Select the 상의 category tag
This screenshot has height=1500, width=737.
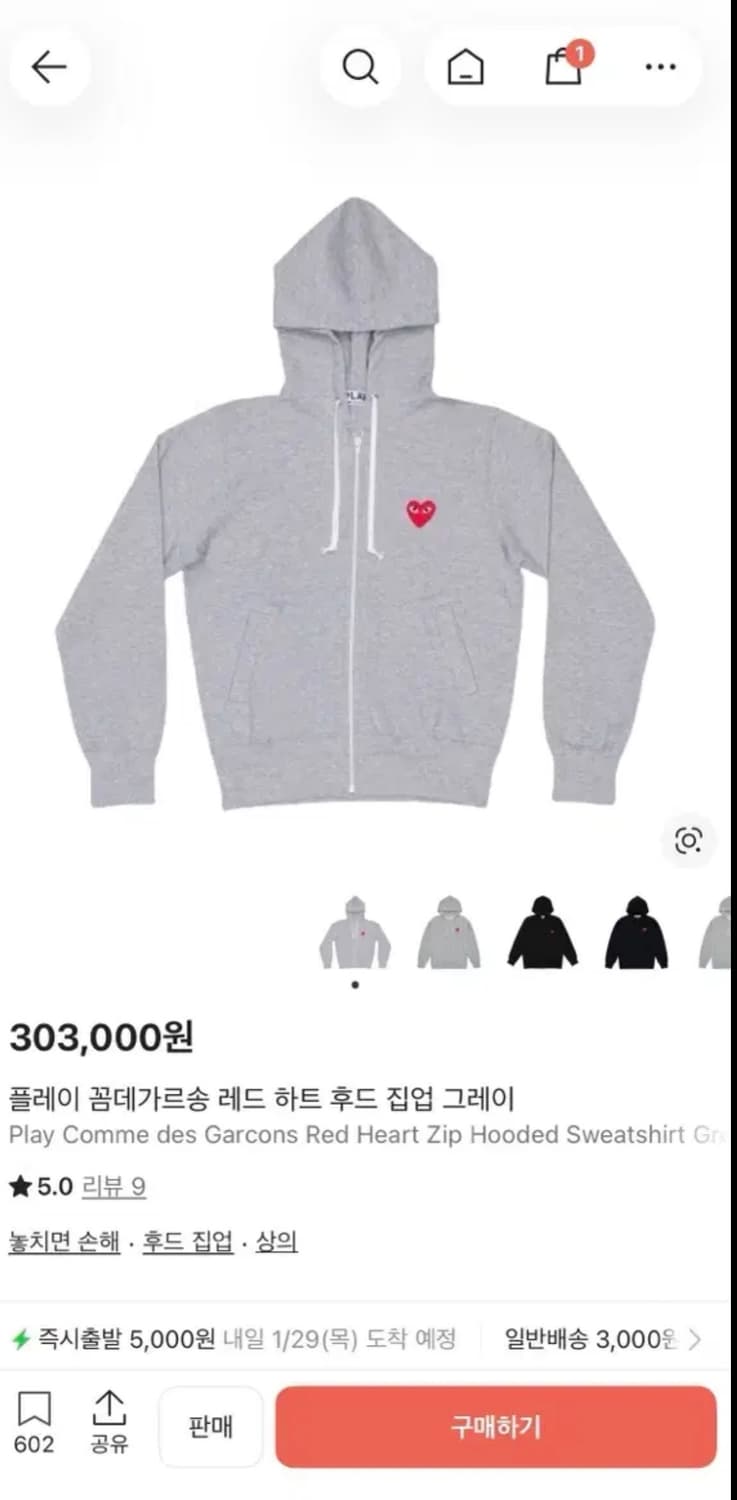[x=277, y=1241]
